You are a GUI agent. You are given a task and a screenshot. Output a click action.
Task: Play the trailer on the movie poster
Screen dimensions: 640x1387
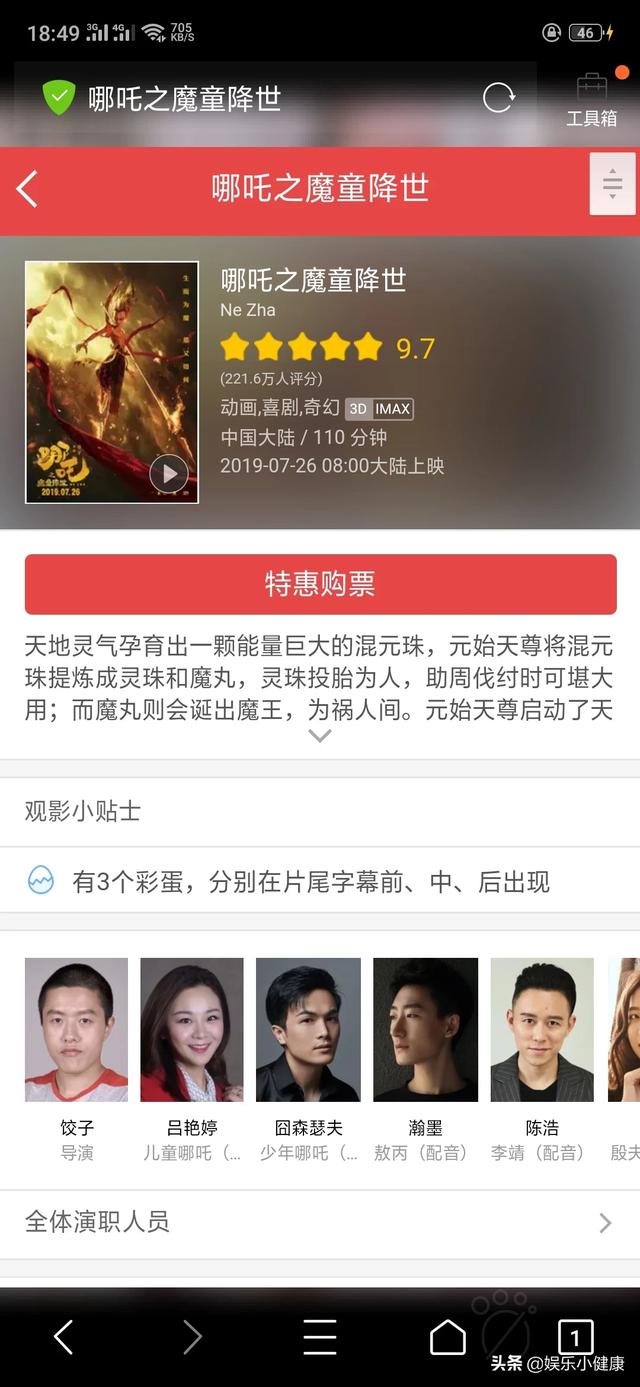click(169, 473)
